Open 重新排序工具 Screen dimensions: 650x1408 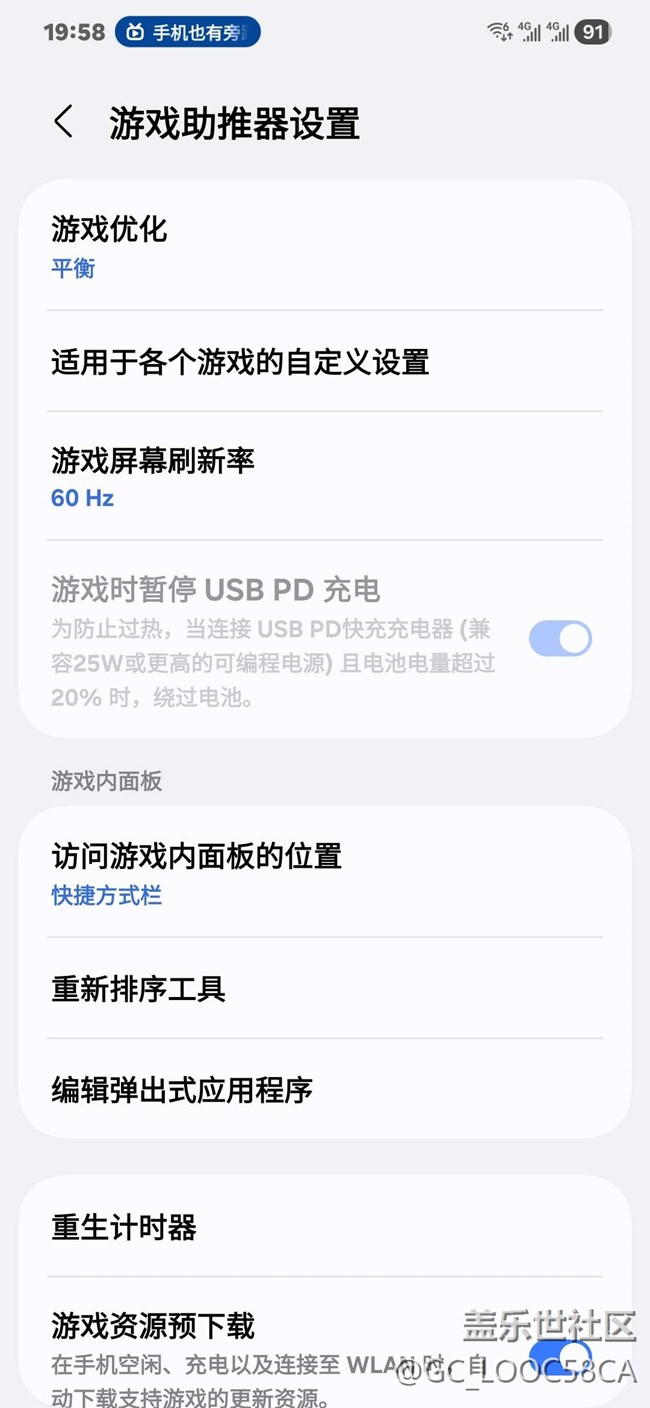[324, 989]
